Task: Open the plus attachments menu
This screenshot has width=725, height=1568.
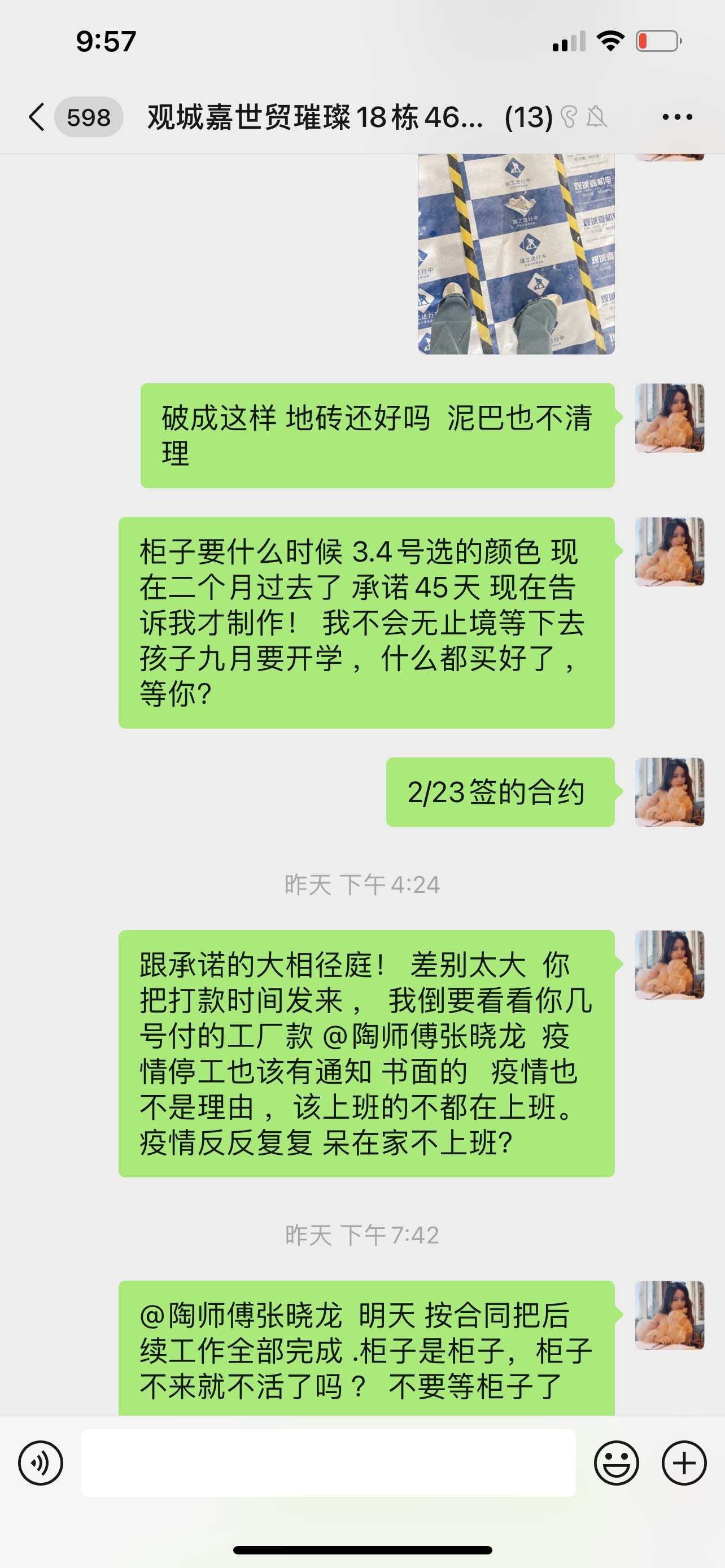Action: pos(684,1462)
